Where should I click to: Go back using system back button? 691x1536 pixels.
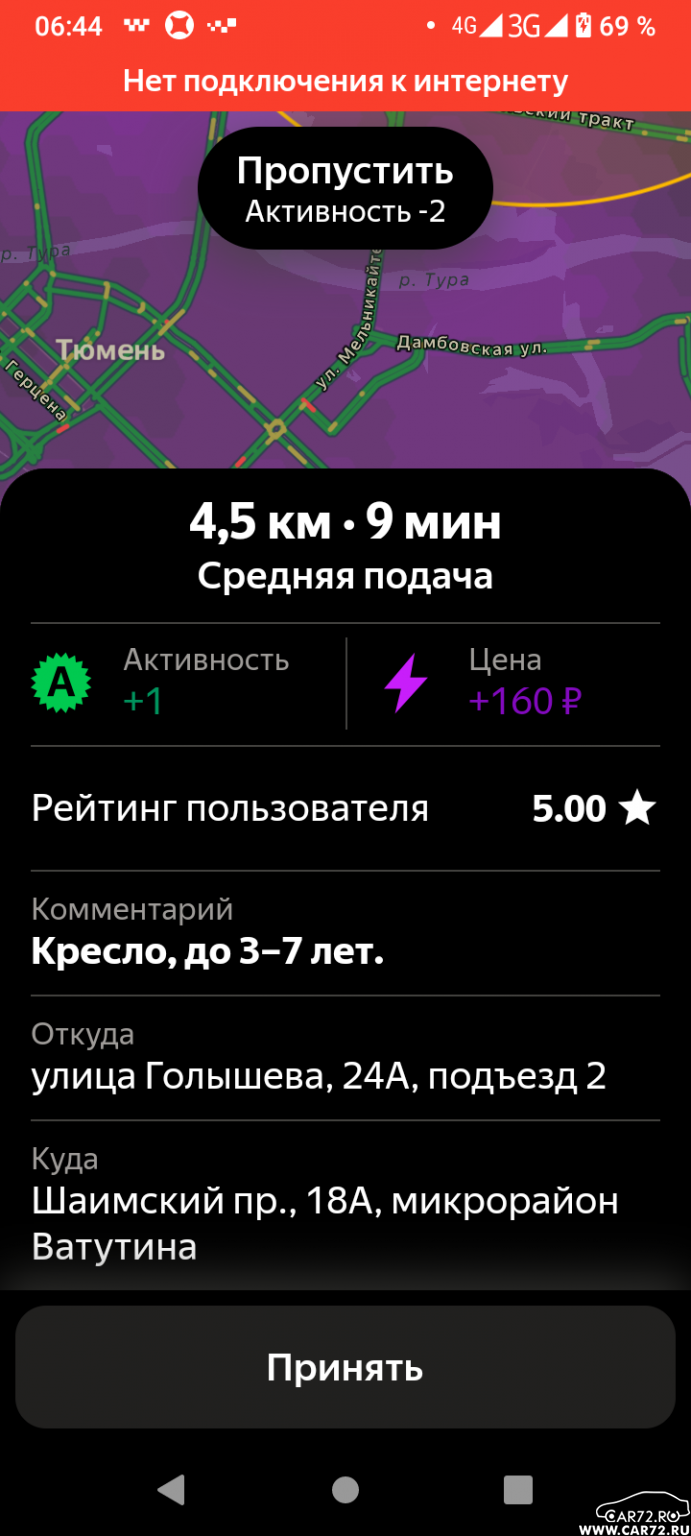(172, 1490)
